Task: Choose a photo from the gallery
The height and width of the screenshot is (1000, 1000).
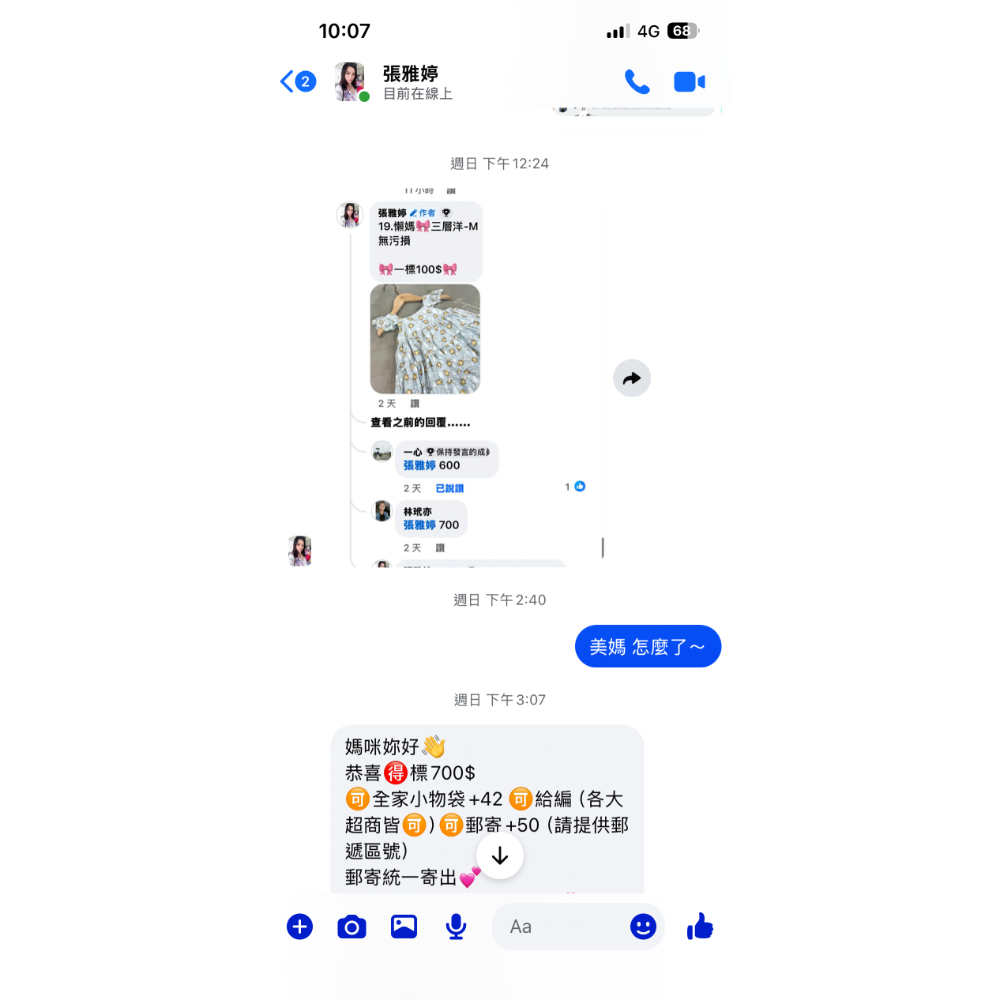Action: click(404, 927)
